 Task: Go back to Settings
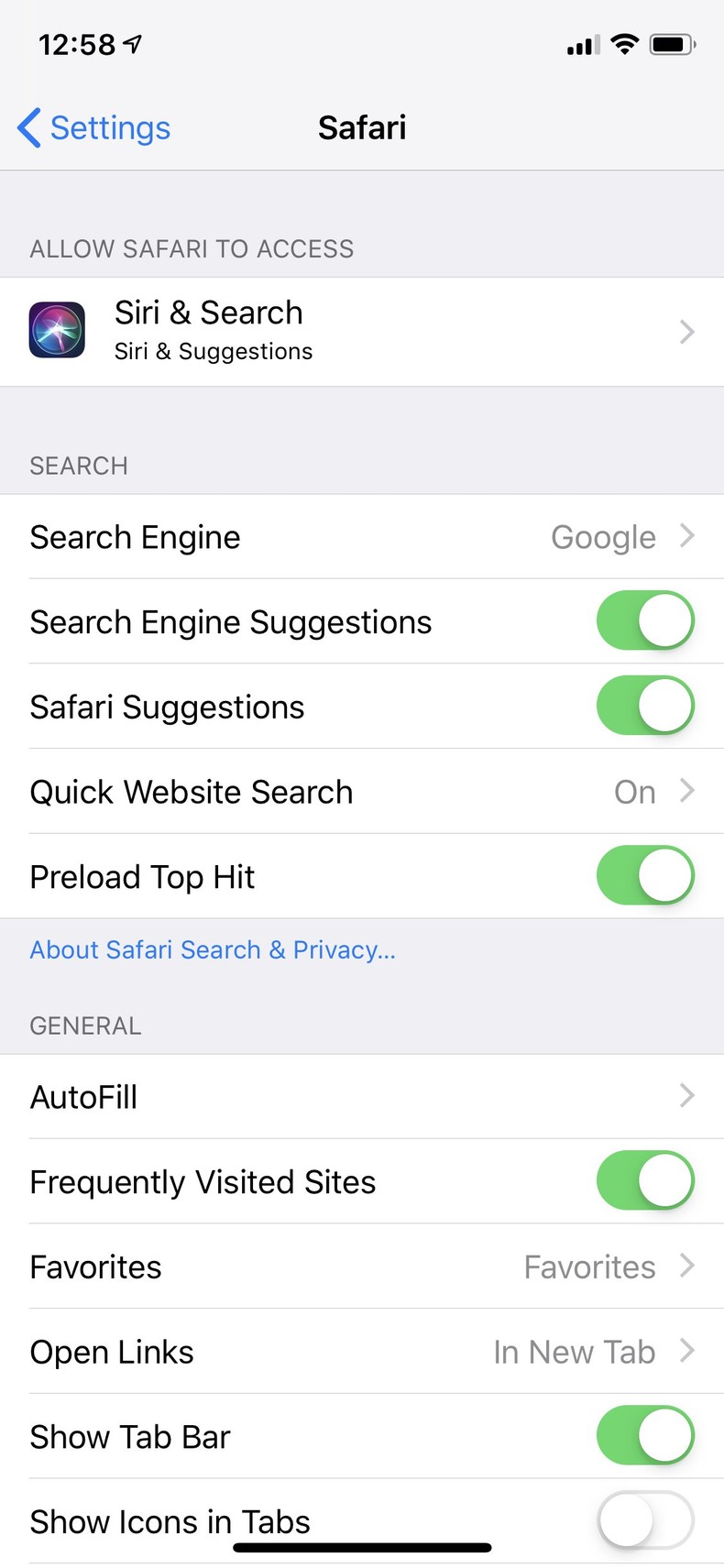tap(95, 128)
